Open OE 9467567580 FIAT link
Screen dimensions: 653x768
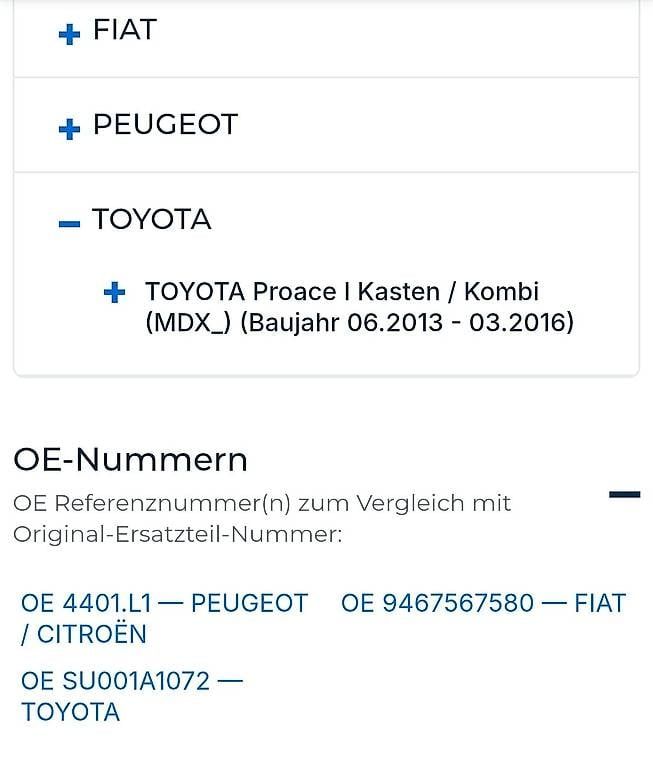483,603
